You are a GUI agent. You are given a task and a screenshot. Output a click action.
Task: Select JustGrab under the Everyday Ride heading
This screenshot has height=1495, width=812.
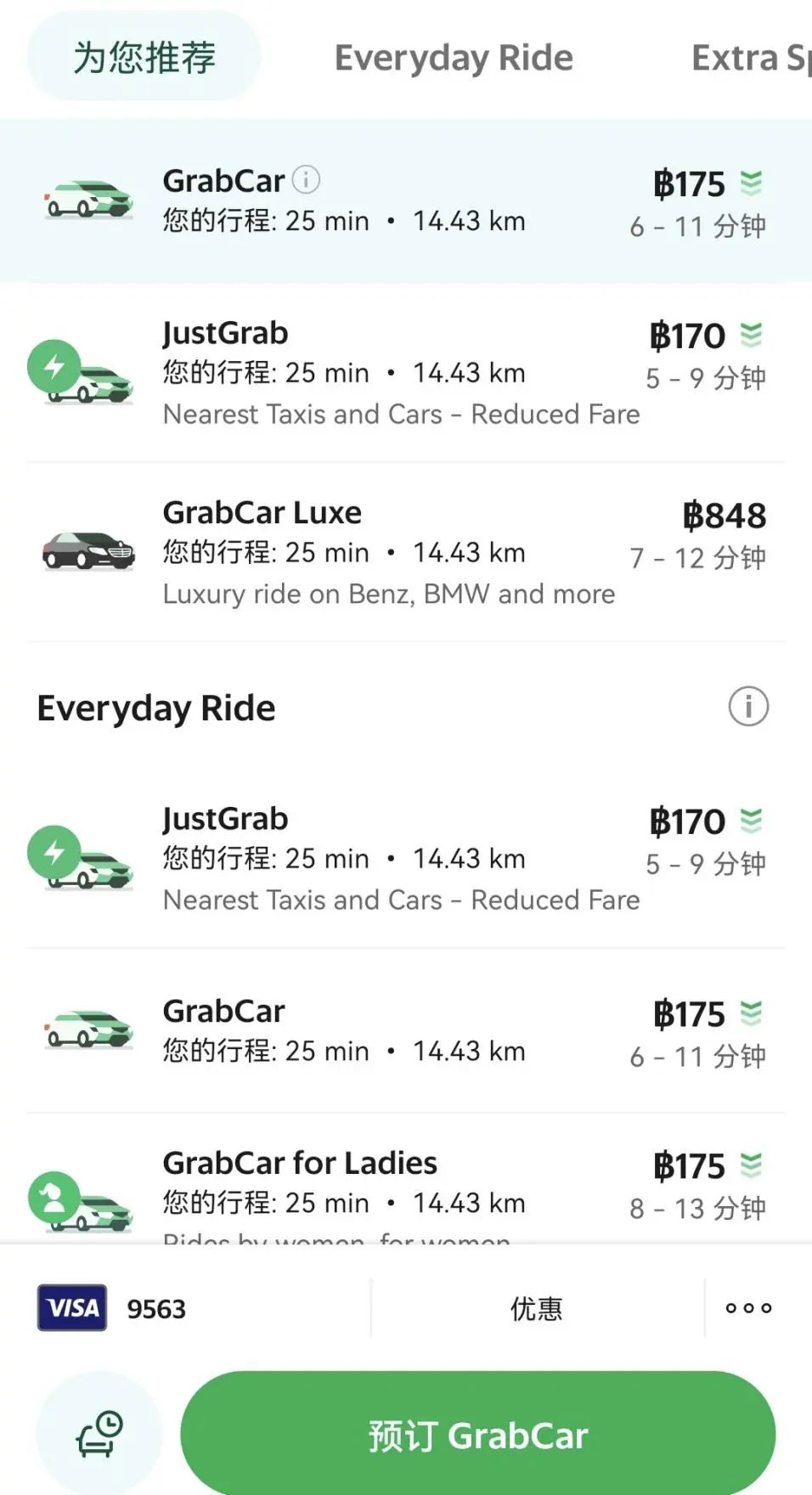406,858
